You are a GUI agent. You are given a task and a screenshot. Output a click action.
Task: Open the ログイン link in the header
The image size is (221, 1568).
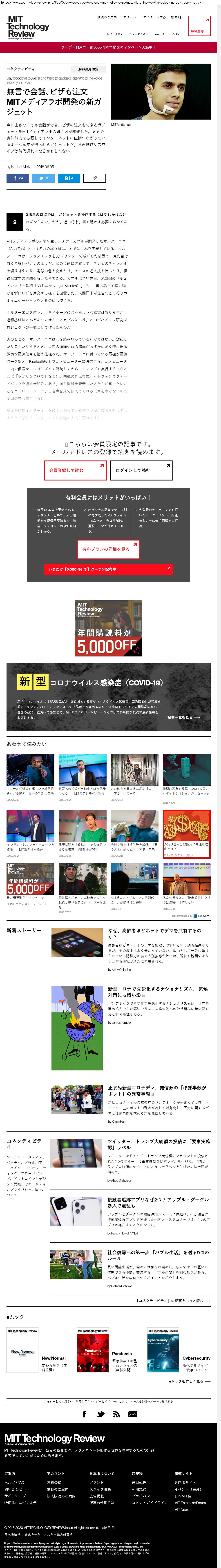pos(130,17)
